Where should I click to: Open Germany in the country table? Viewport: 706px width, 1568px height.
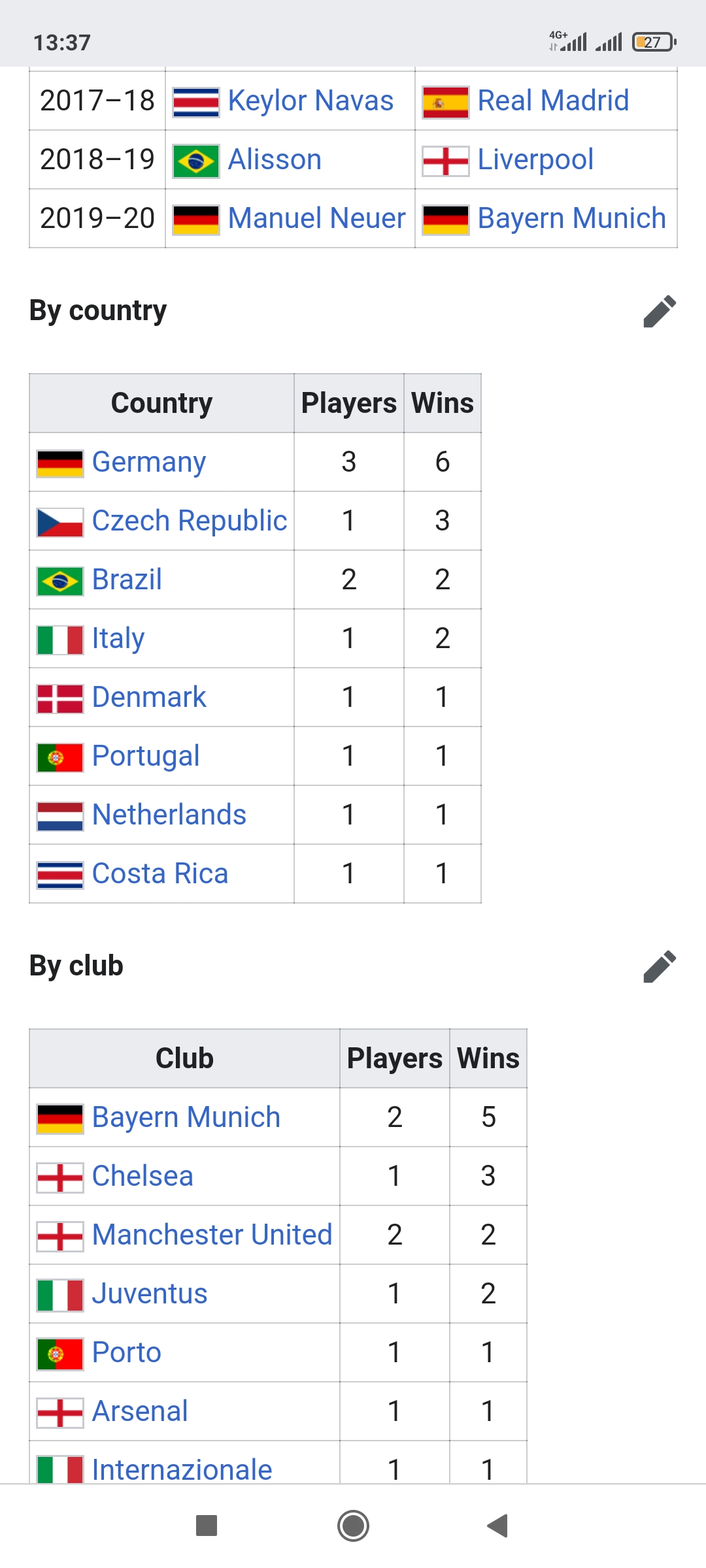pos(149,462)
